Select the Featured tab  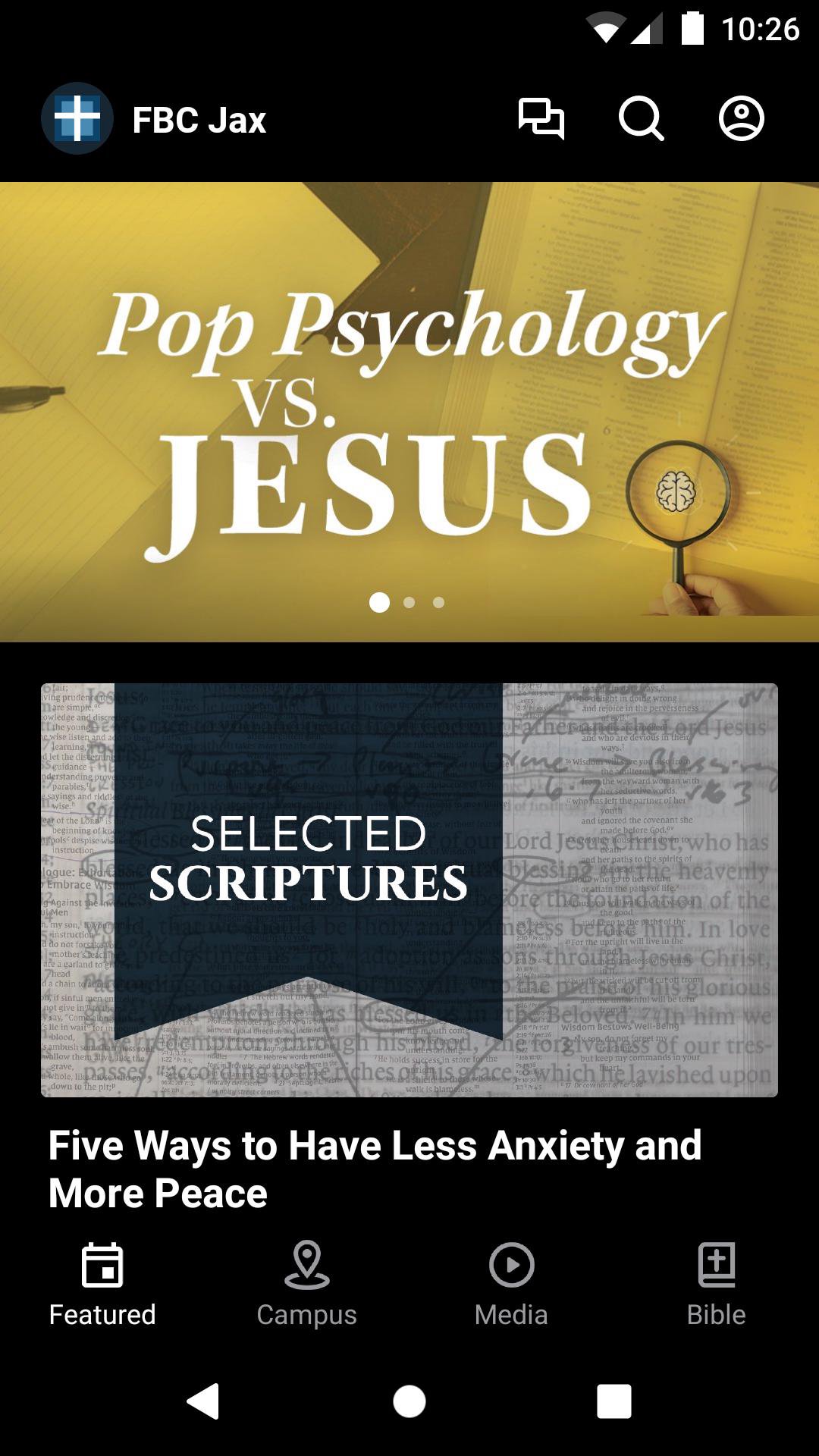click(102, 1282)
